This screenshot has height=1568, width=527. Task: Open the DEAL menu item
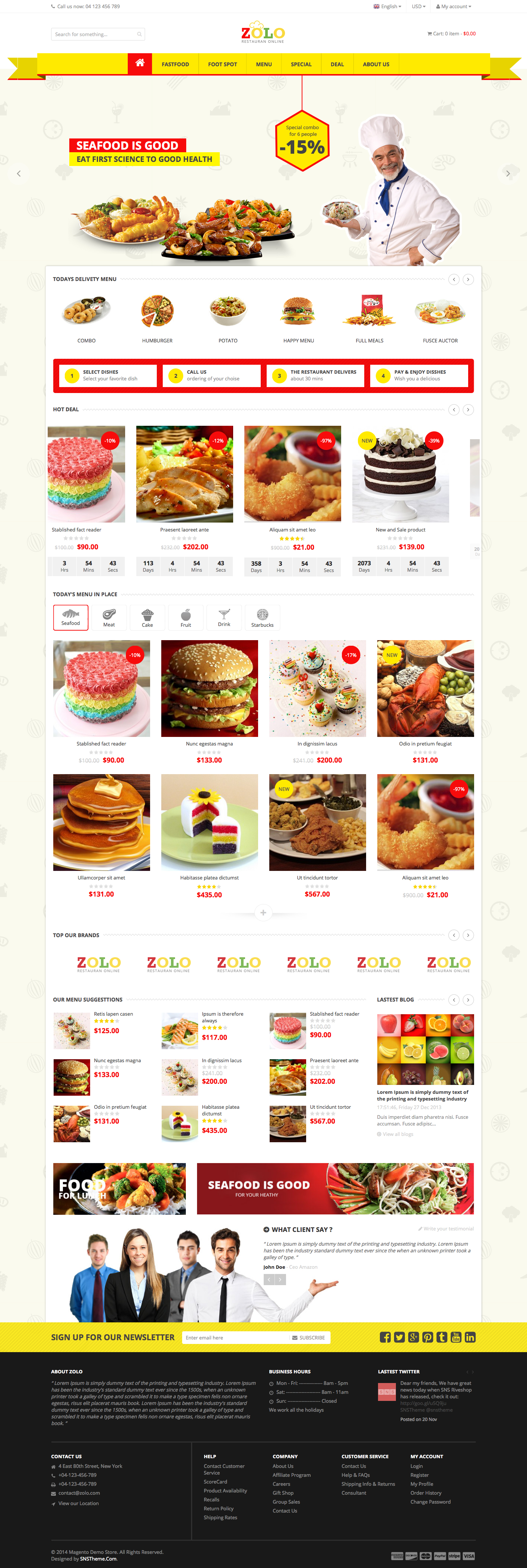[x=337, y=64]
